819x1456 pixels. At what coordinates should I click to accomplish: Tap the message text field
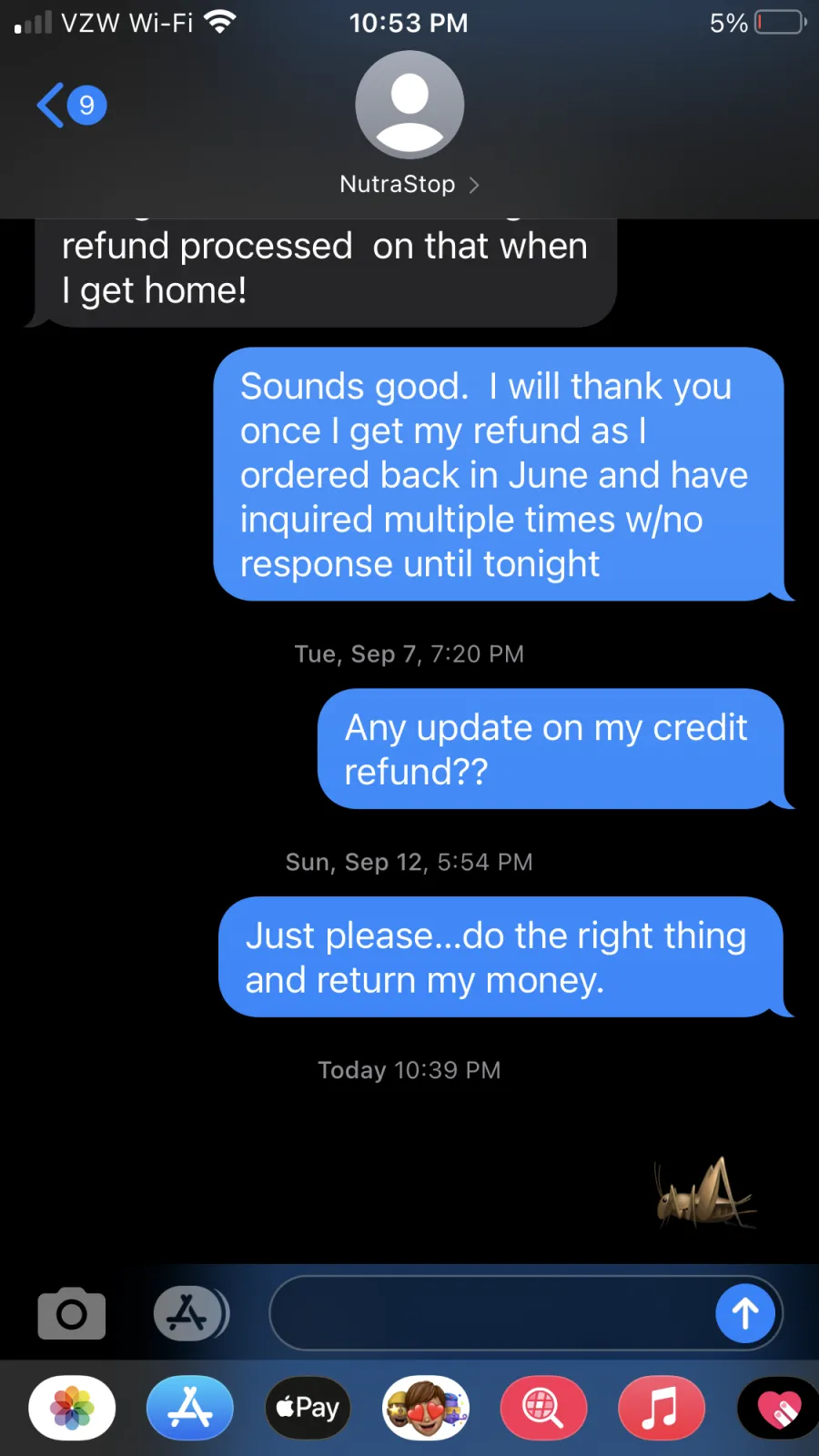click(491, 1313)
